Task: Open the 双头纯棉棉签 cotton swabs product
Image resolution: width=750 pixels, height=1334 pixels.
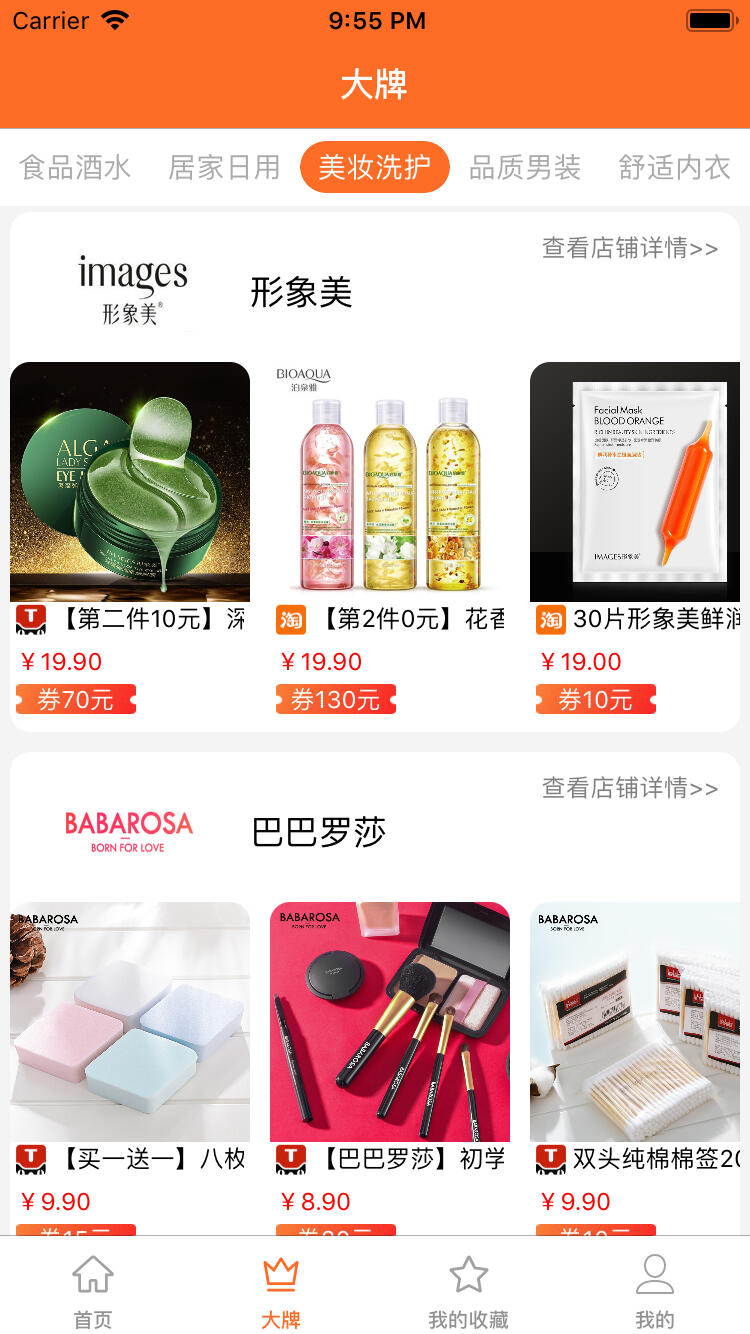Action: click(x=635, y=1022)
